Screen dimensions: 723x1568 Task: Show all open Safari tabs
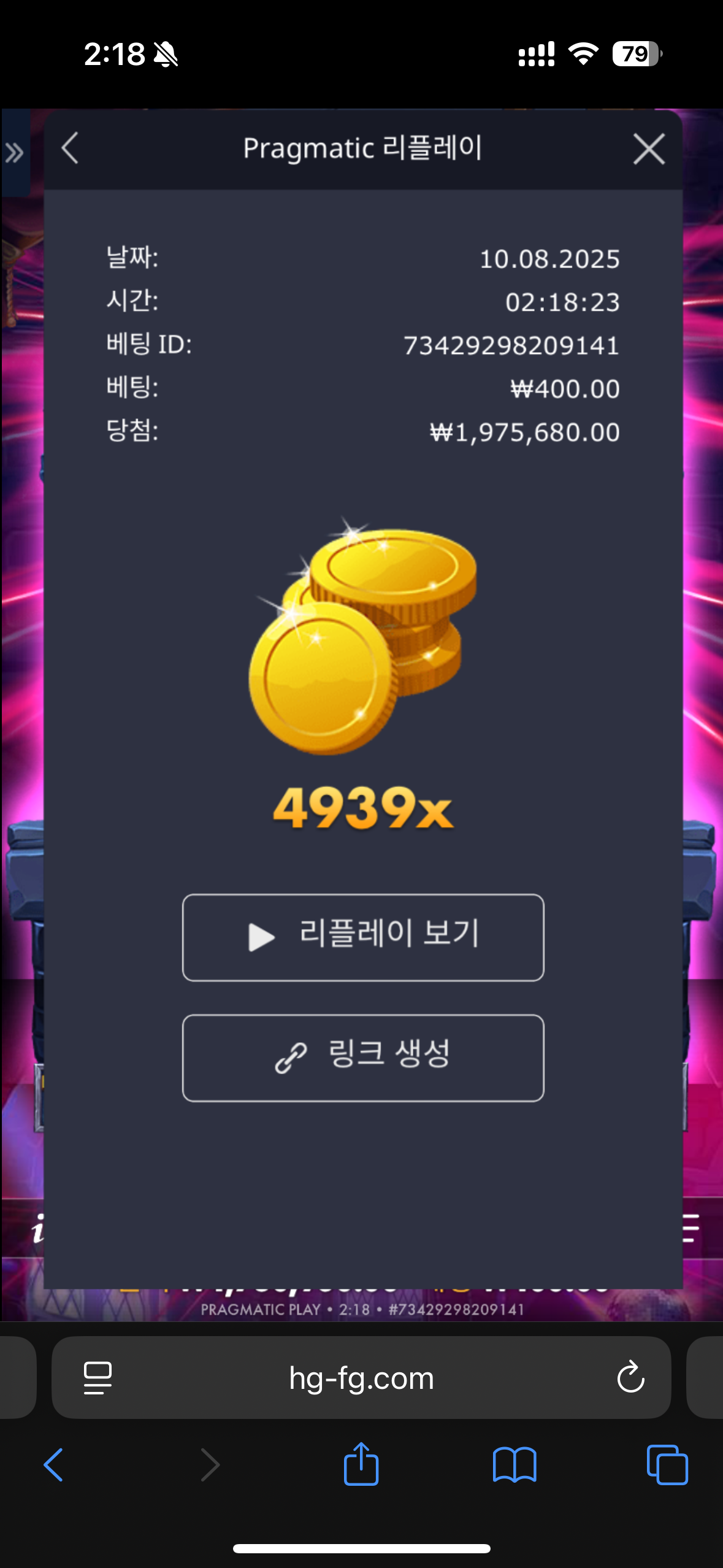coord(667,1465)
